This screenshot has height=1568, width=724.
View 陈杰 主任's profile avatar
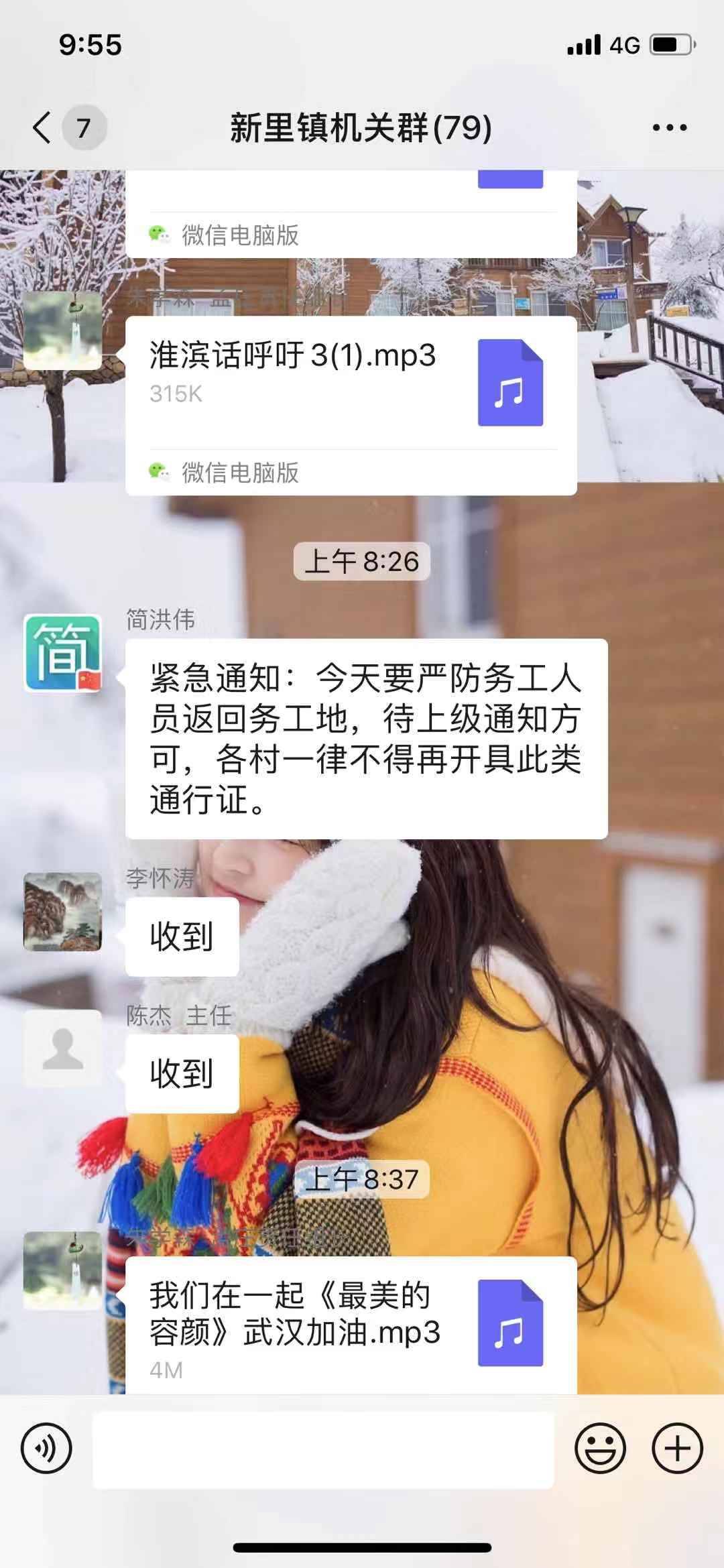(x=63, y=1048)
